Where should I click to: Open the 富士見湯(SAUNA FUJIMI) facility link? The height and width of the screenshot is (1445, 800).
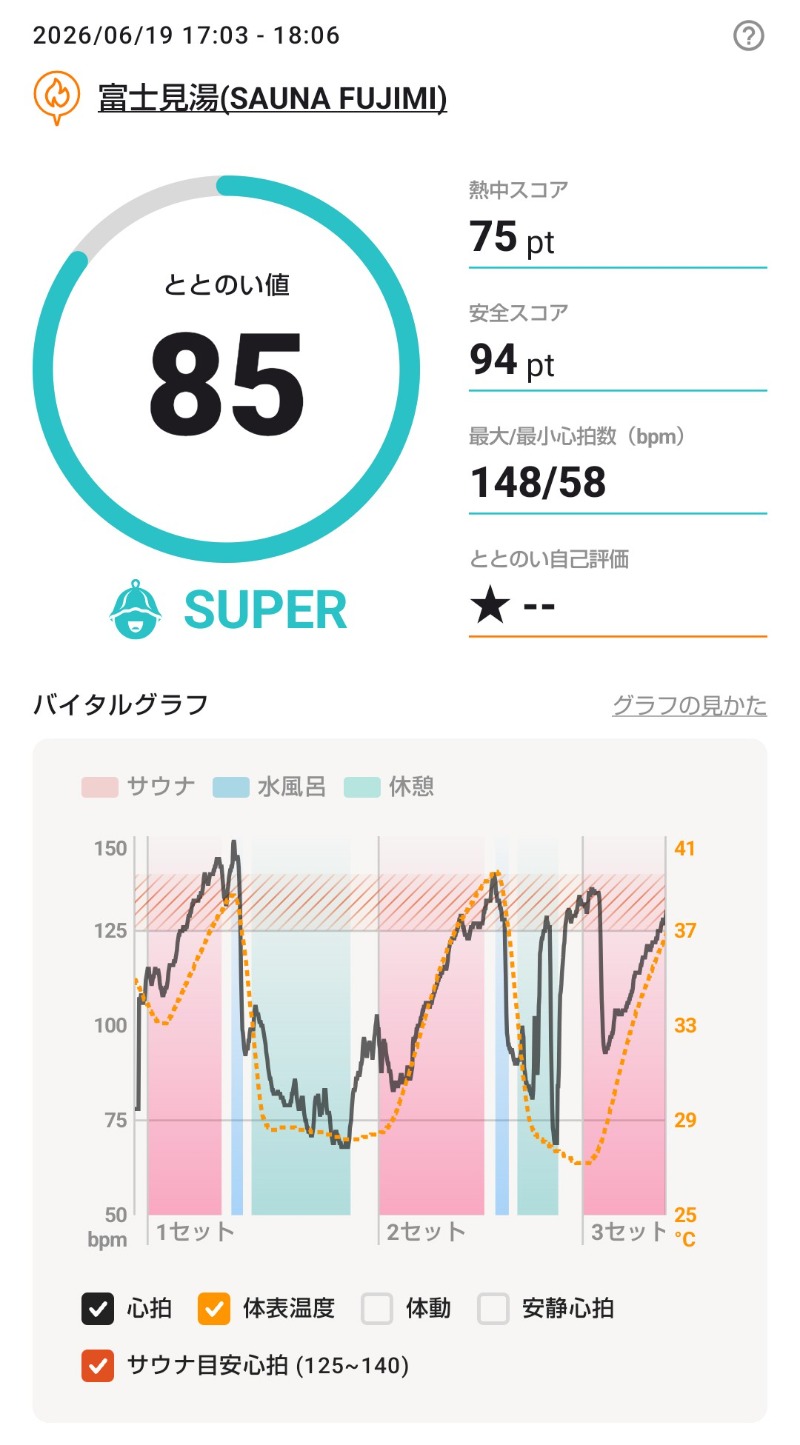coord(272,98)
